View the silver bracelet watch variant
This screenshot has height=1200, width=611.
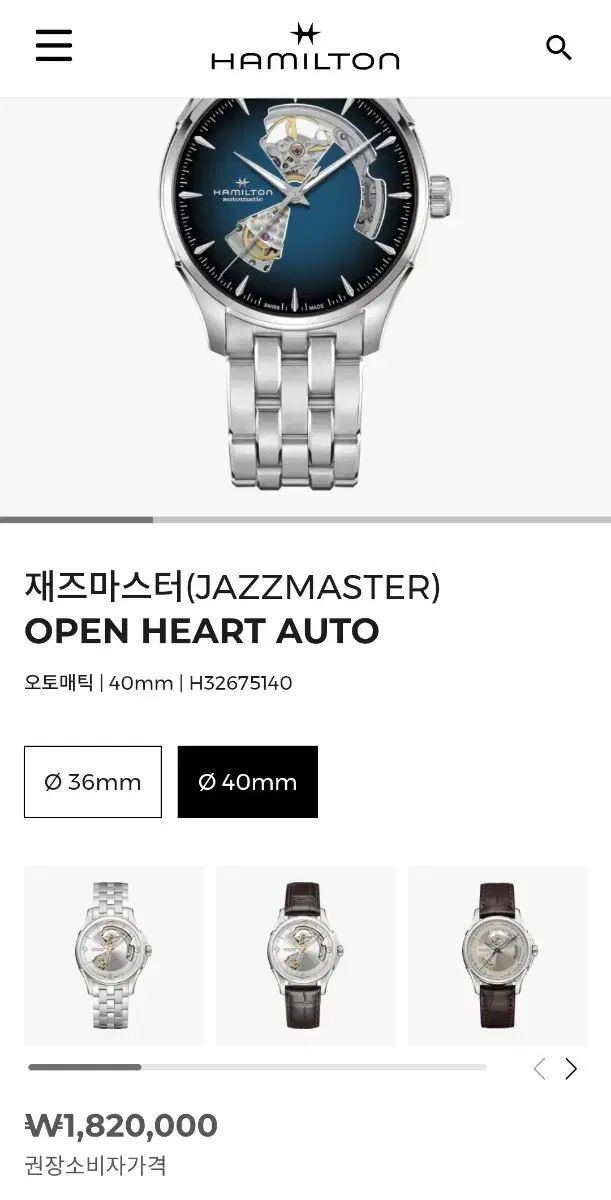coord(114,955)
